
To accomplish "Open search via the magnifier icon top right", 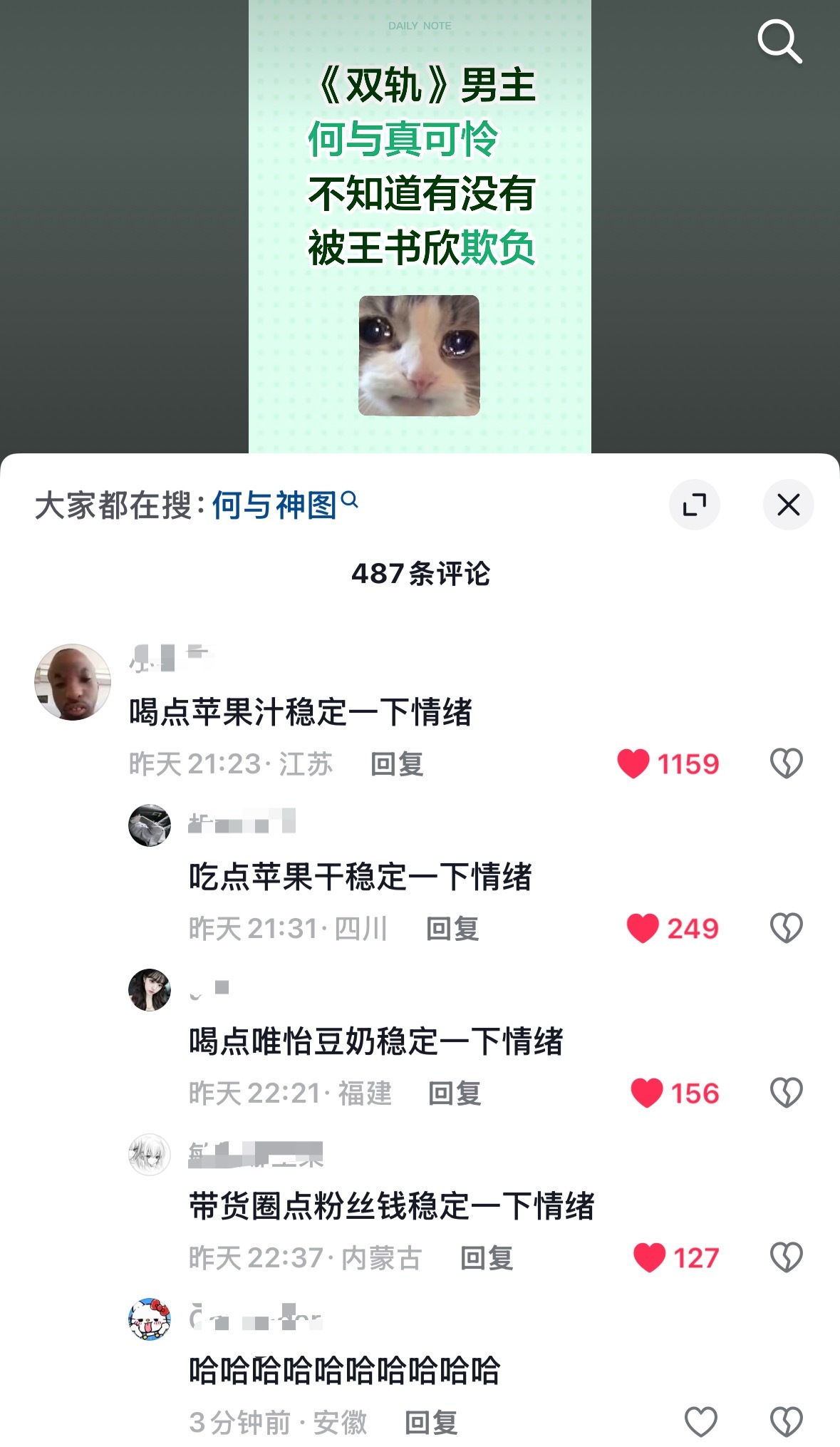I will coord(781,43).
